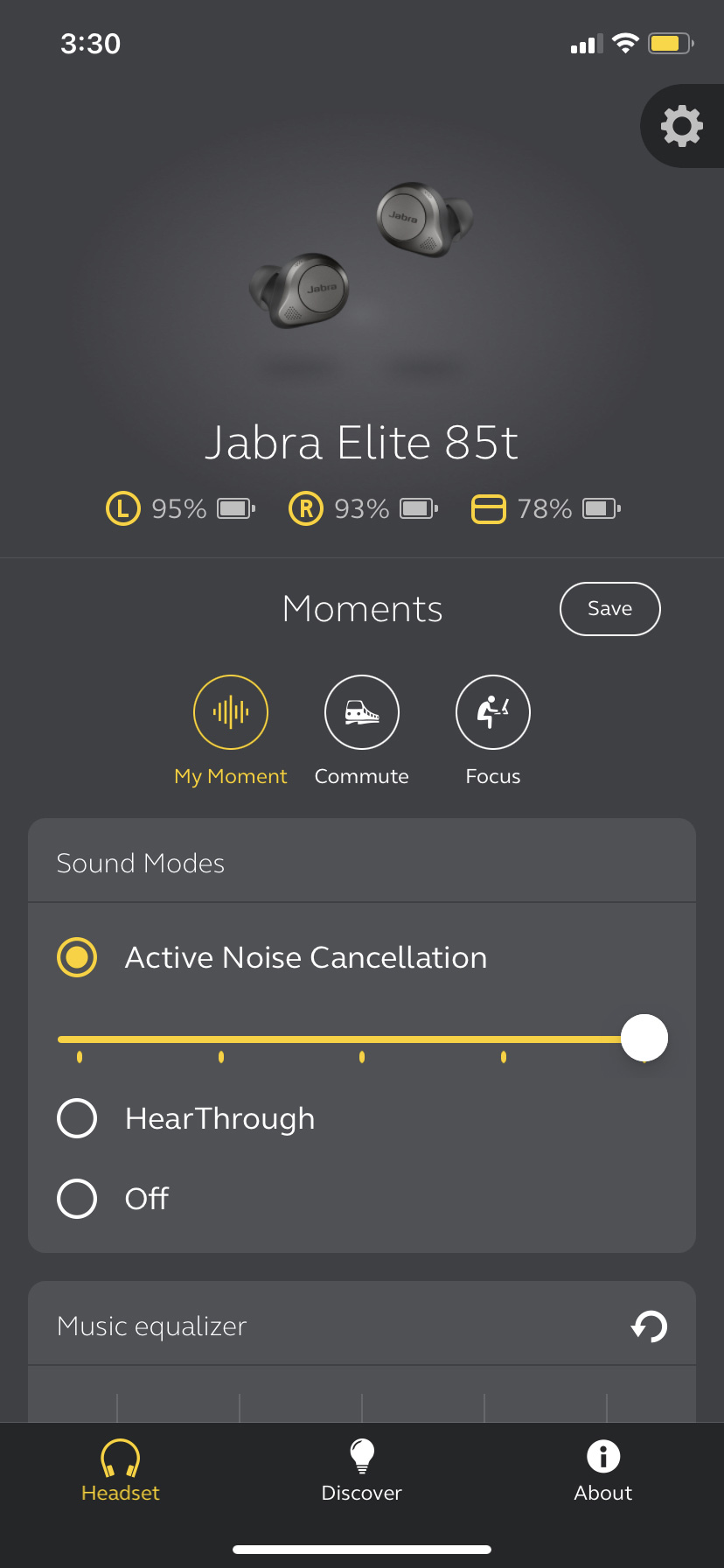The width and height of the screenshot is (724, 1568).
Task: Tap the charging case battery icon
Action: coord(489,507)
